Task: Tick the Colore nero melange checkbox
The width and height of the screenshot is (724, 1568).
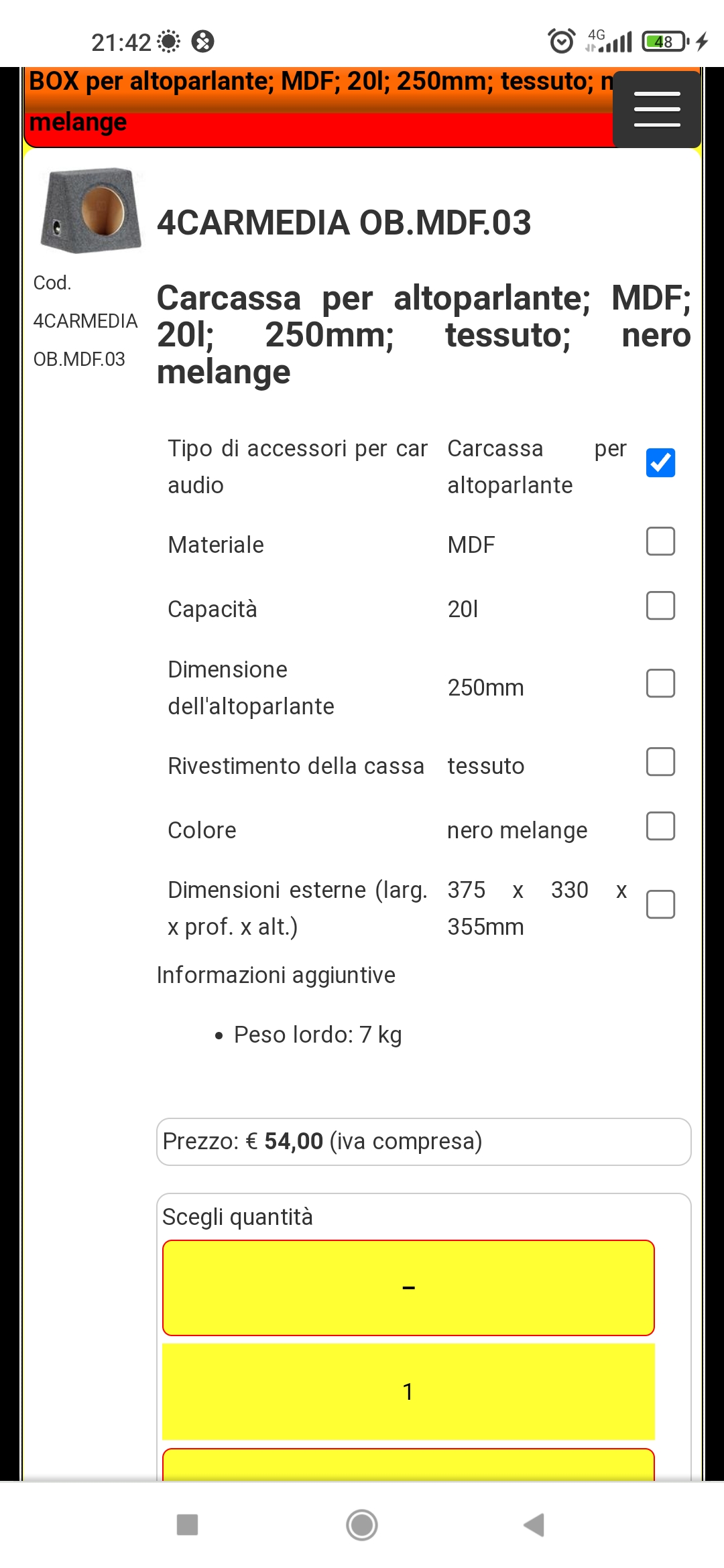Action: 660,826
